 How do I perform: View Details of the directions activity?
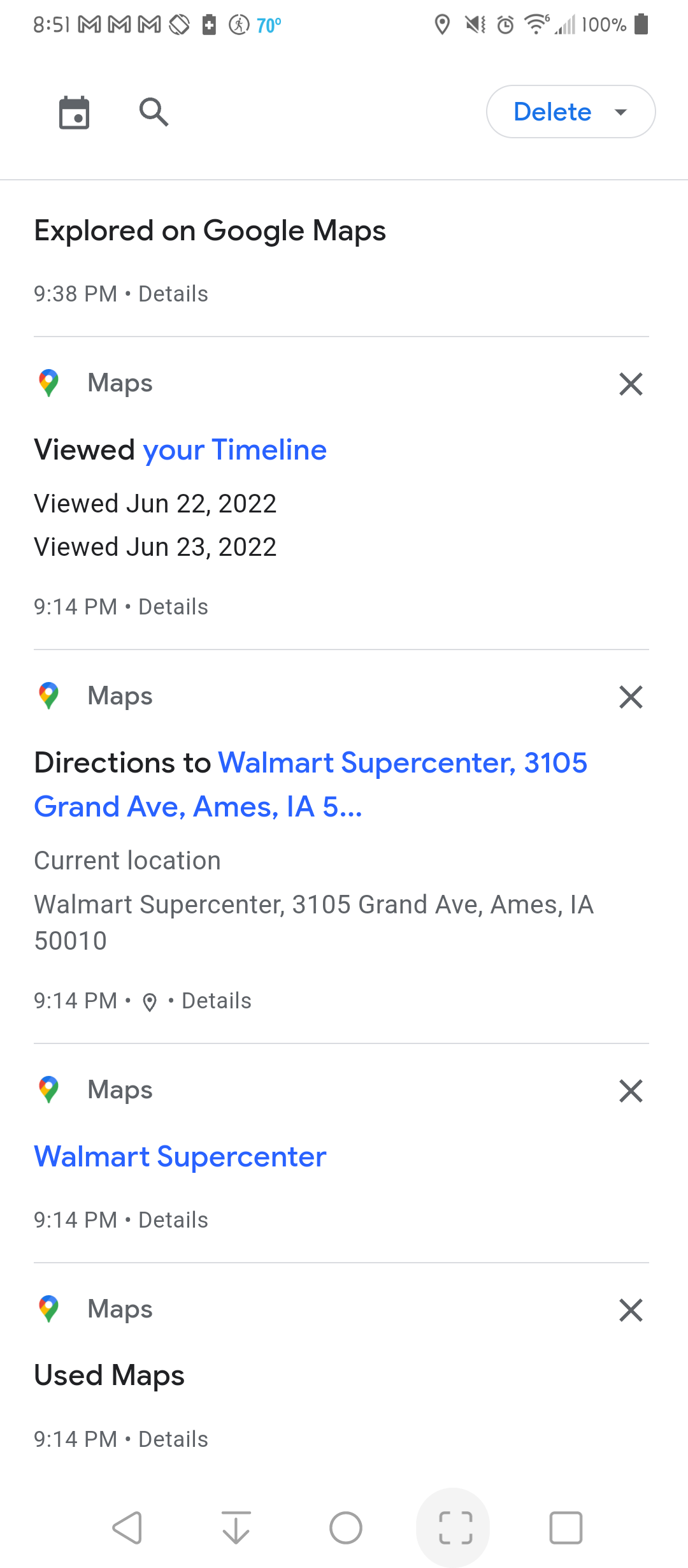tap(217, 1001)
